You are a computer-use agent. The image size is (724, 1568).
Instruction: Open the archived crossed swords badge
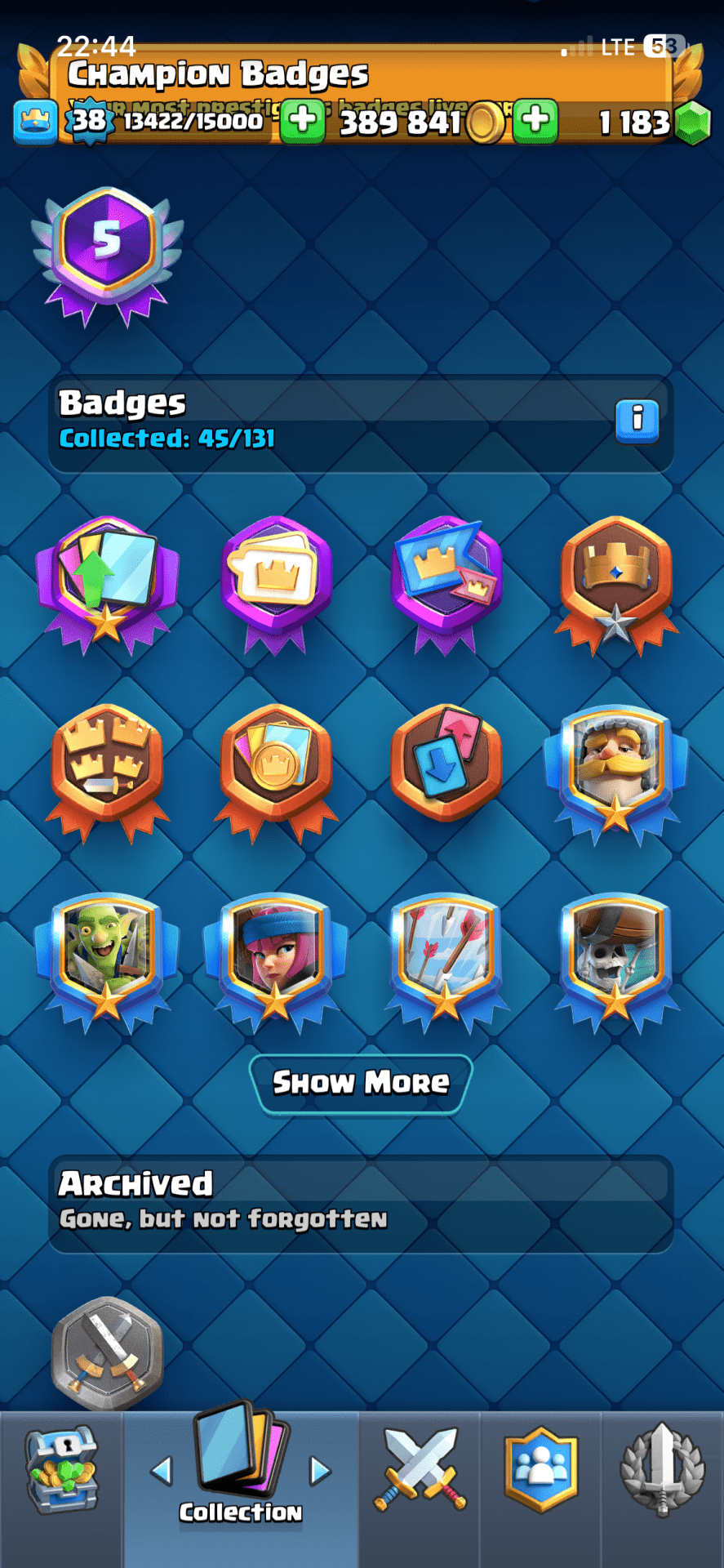(107, 1352)
